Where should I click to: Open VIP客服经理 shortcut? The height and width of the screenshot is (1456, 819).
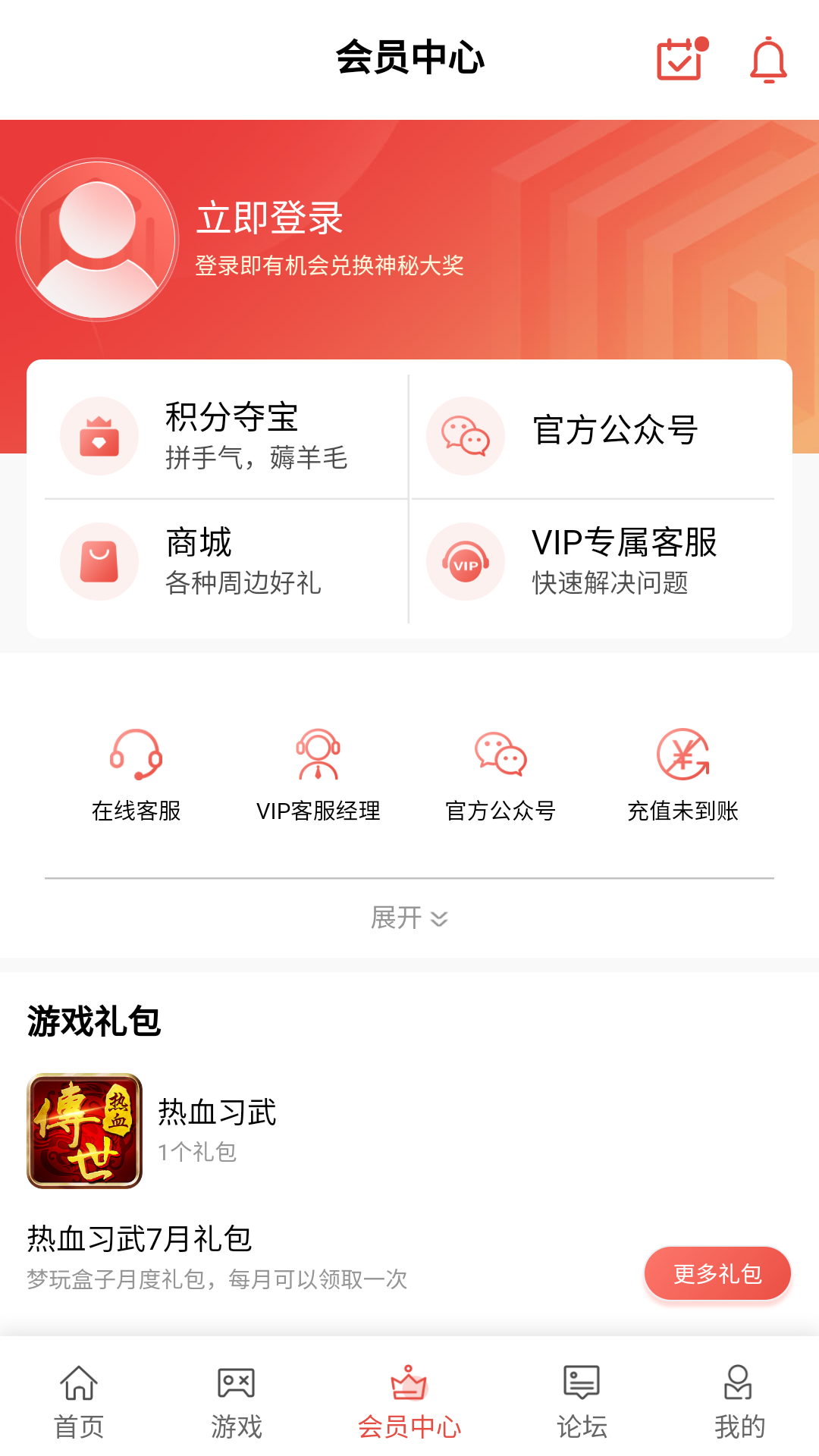pos(318,775)
